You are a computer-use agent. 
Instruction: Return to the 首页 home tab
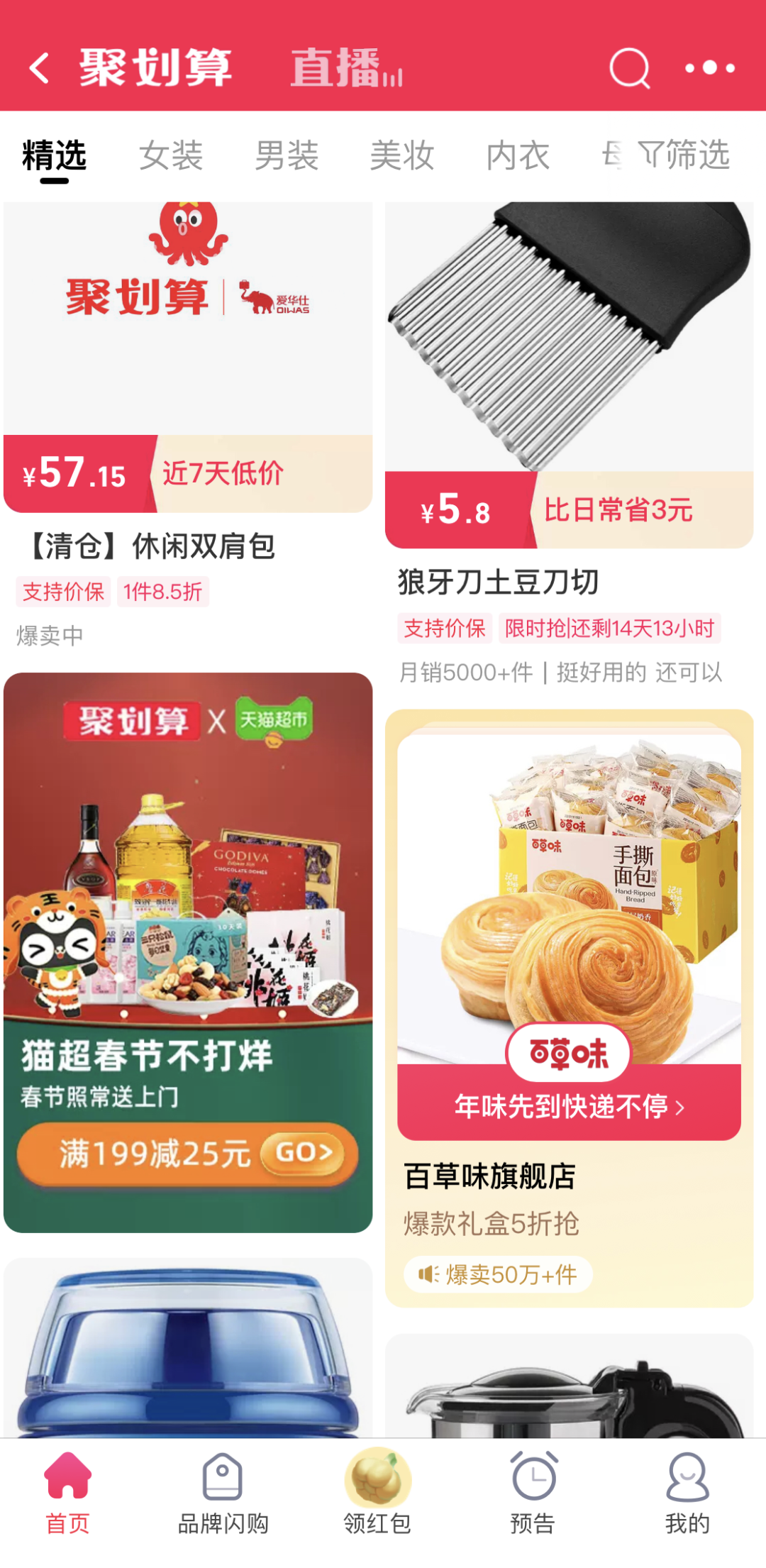click(68, 1494)
